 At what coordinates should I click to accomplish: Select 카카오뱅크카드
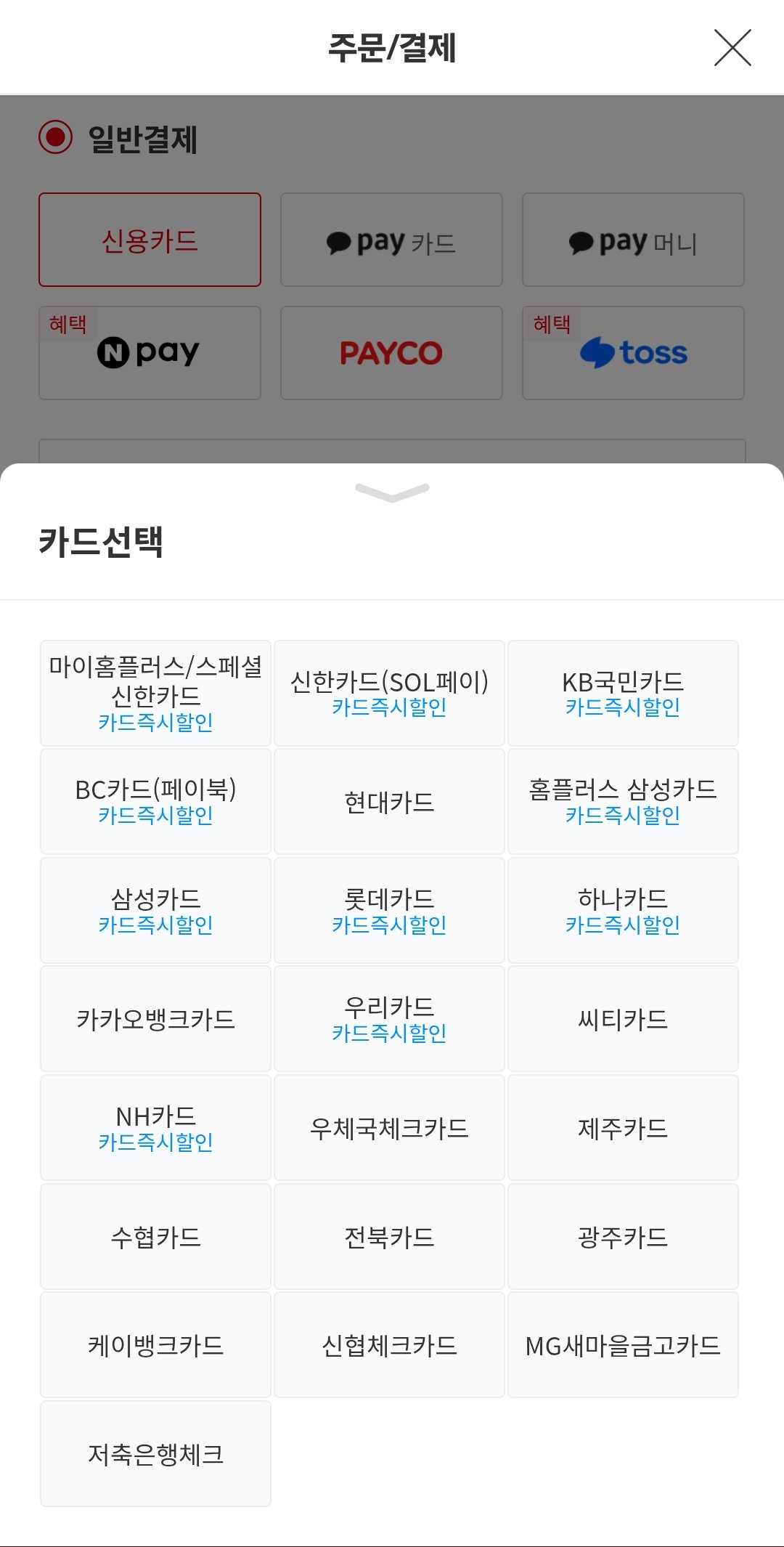155,1018
